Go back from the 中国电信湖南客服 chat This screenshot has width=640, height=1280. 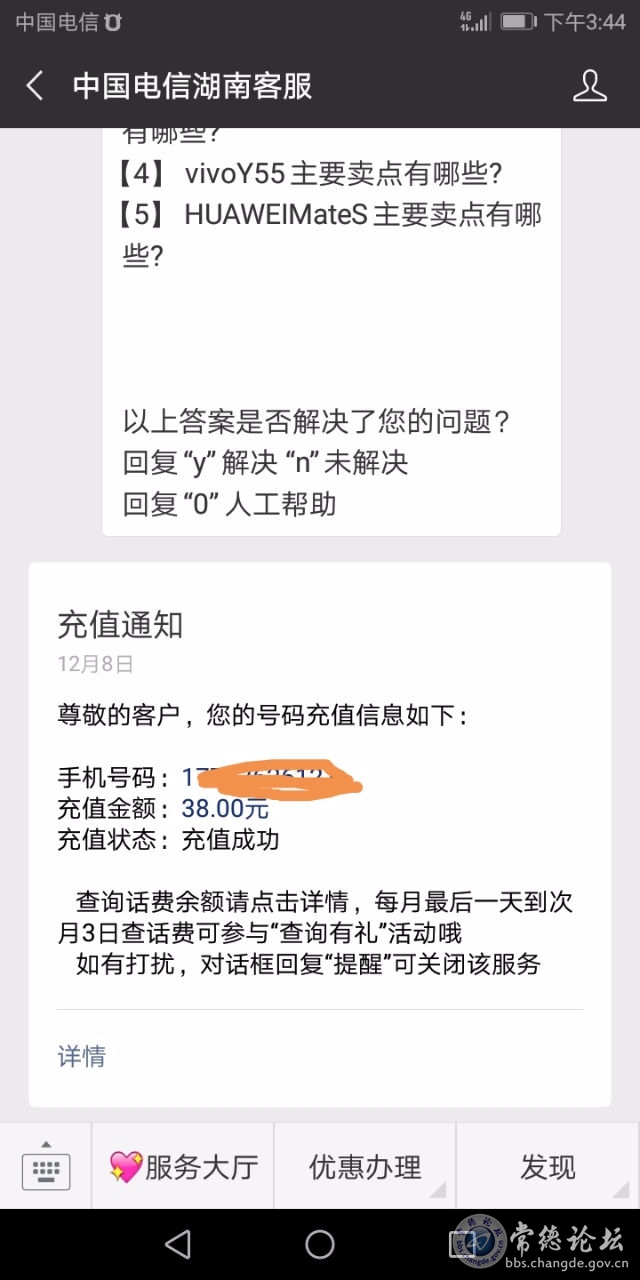35,86
